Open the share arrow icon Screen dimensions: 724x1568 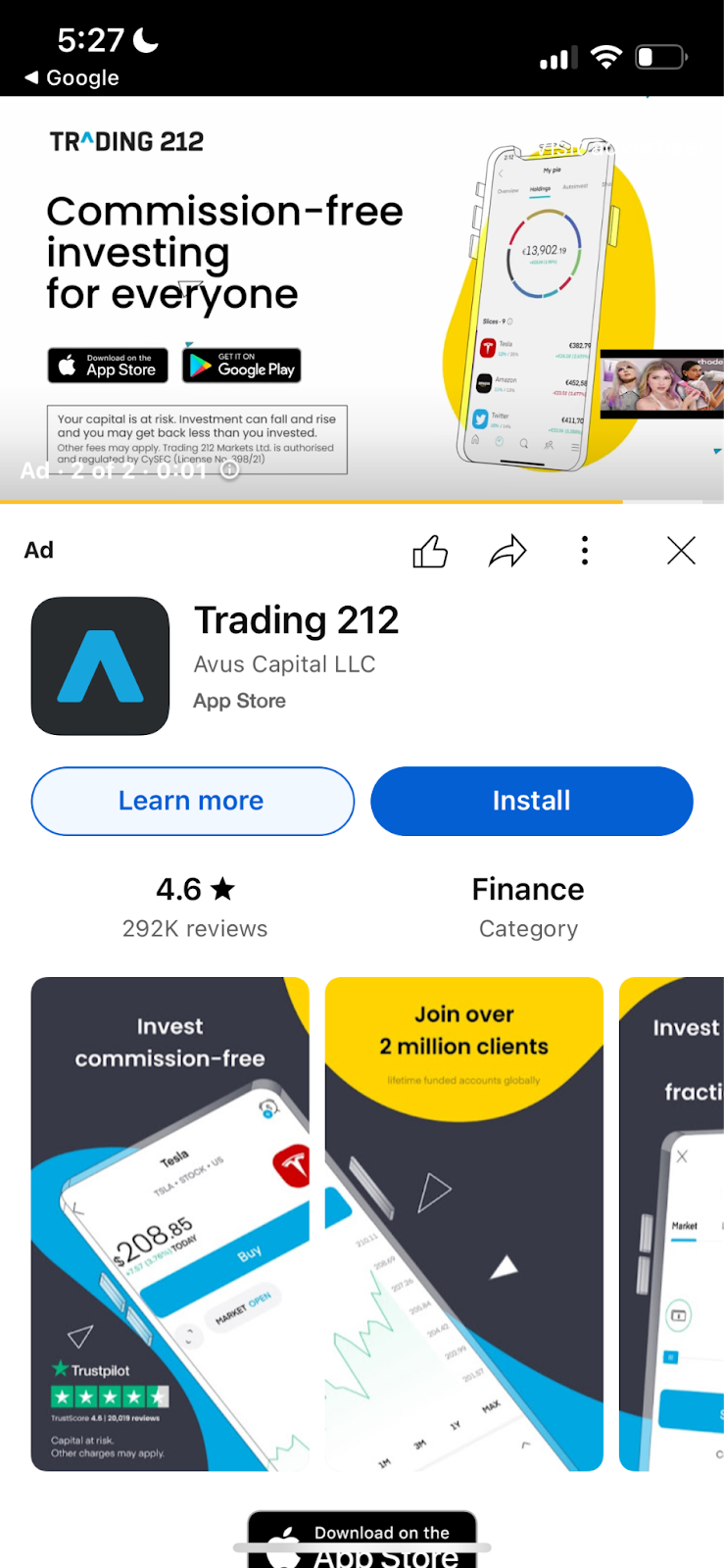point(507,551)
